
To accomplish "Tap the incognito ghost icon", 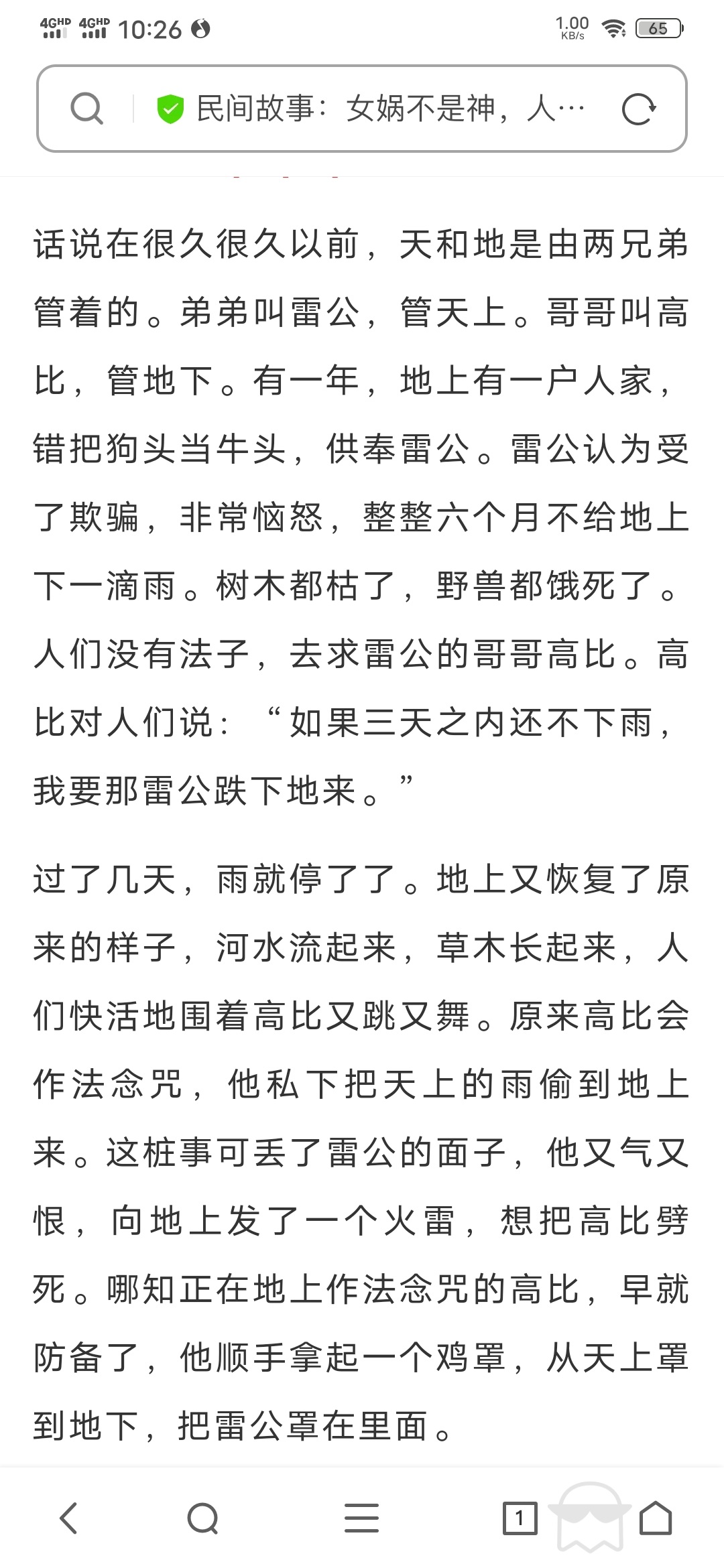I will coord(590,1516).
